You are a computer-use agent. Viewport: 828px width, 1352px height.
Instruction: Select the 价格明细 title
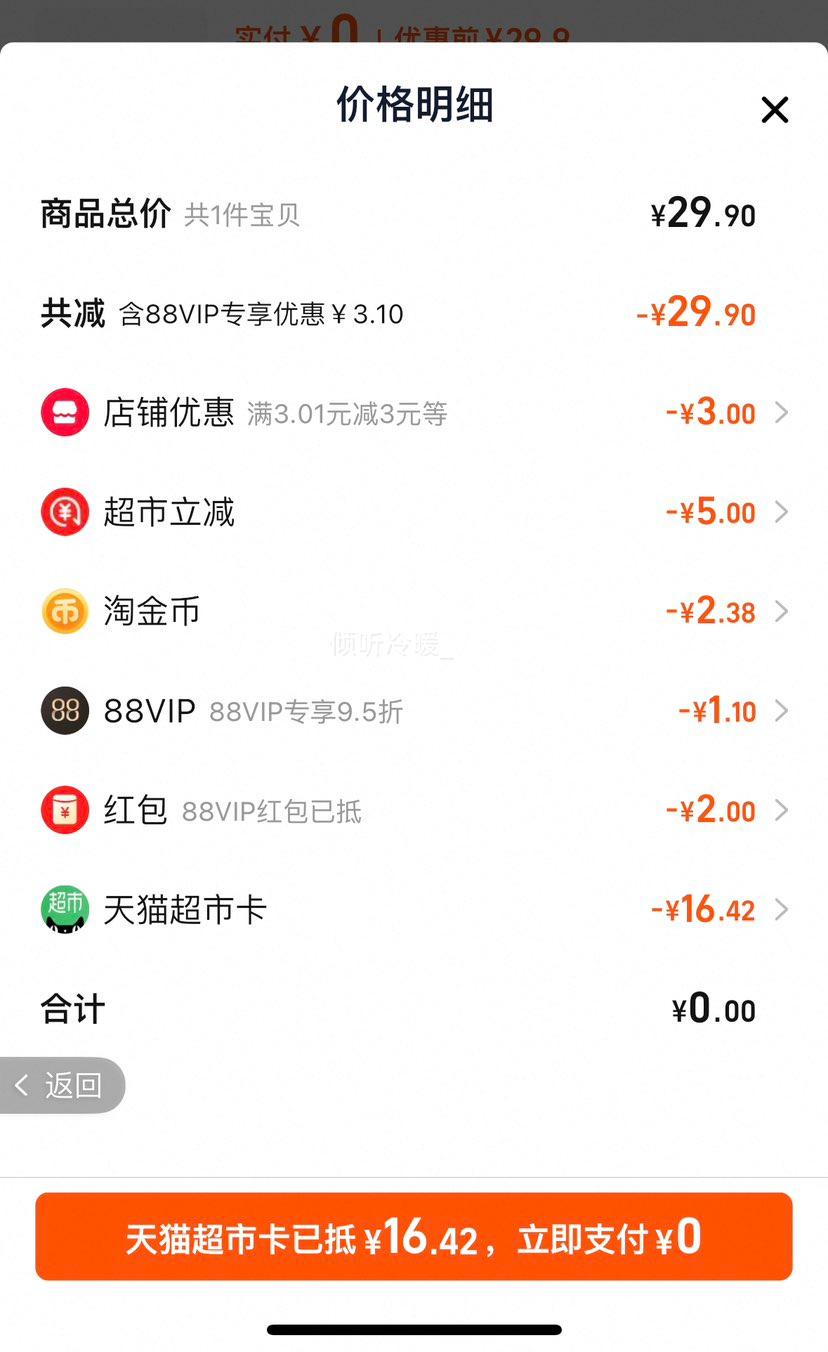pyautogui.click(x=414, y=105)
